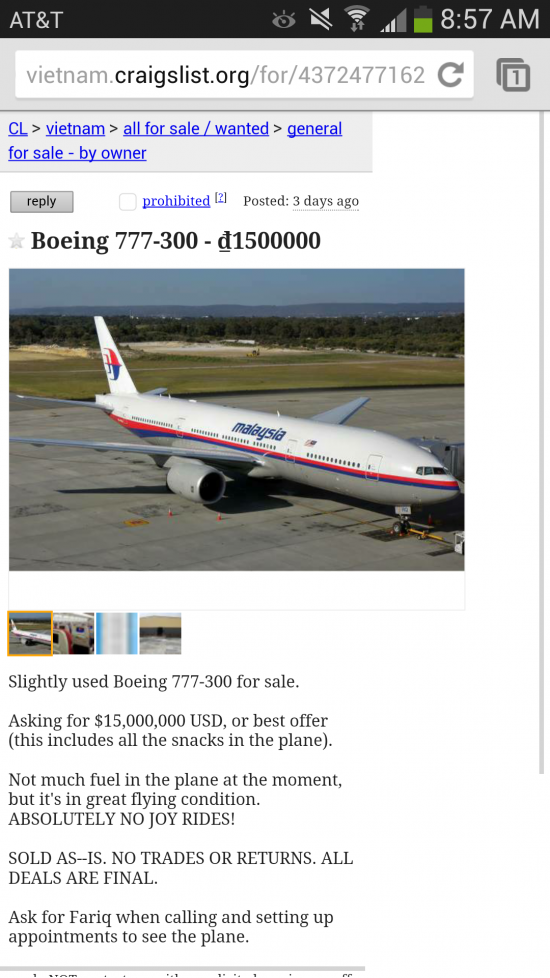This screenshot has width=550, height=978.
Task: Select the second thumbnail showing cabin seats
Action: pos(74,633)
